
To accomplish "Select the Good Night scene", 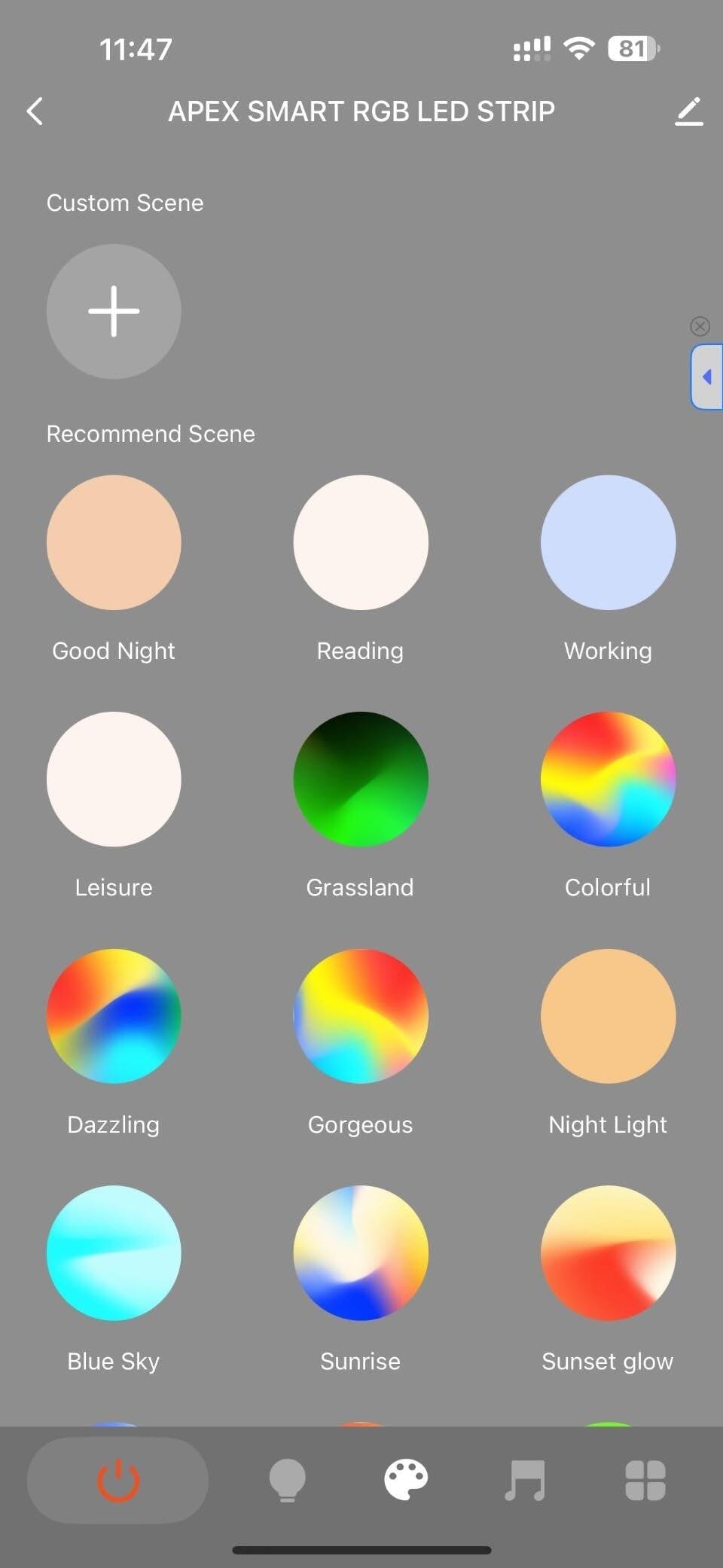I will pyautogui.click(x=114, y=542).
